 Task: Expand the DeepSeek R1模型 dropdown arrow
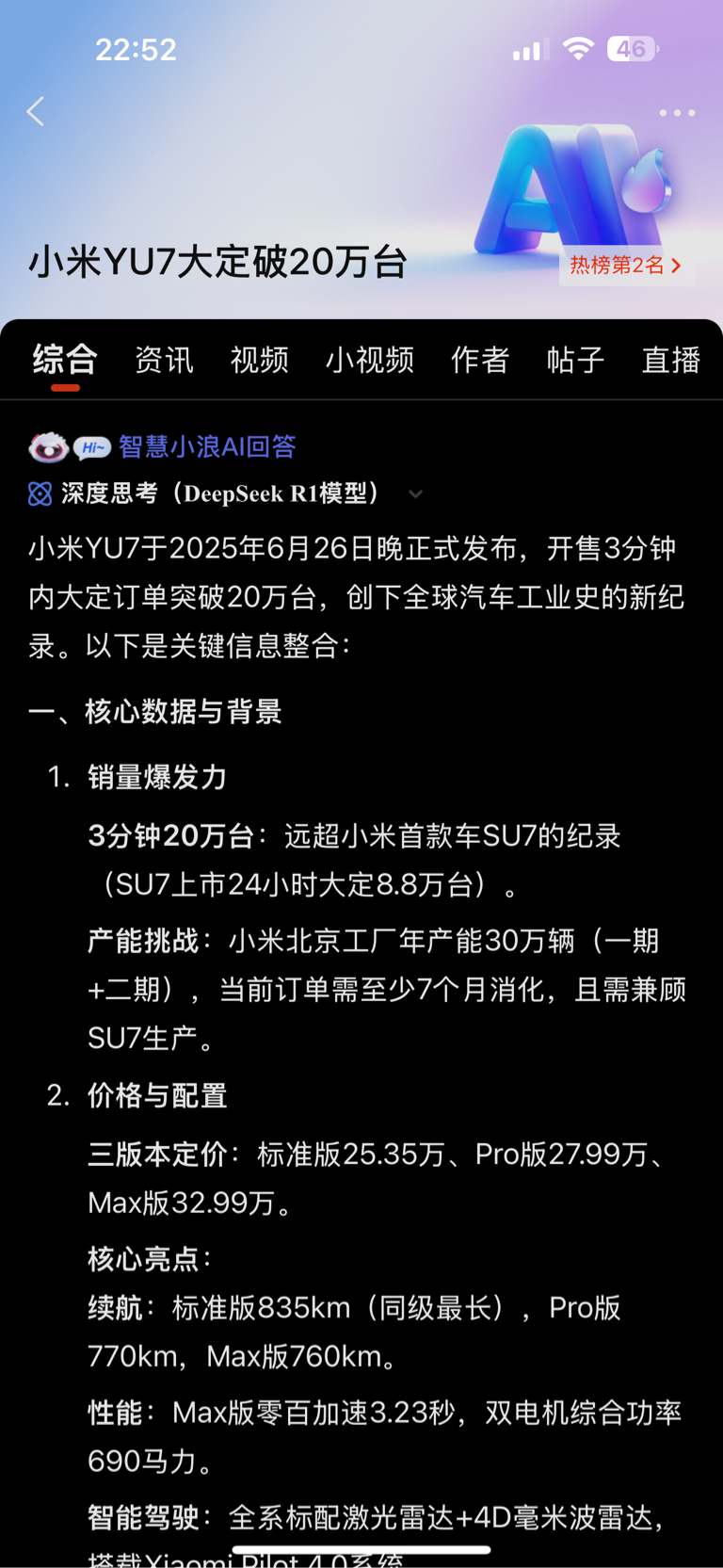point(415,493)
